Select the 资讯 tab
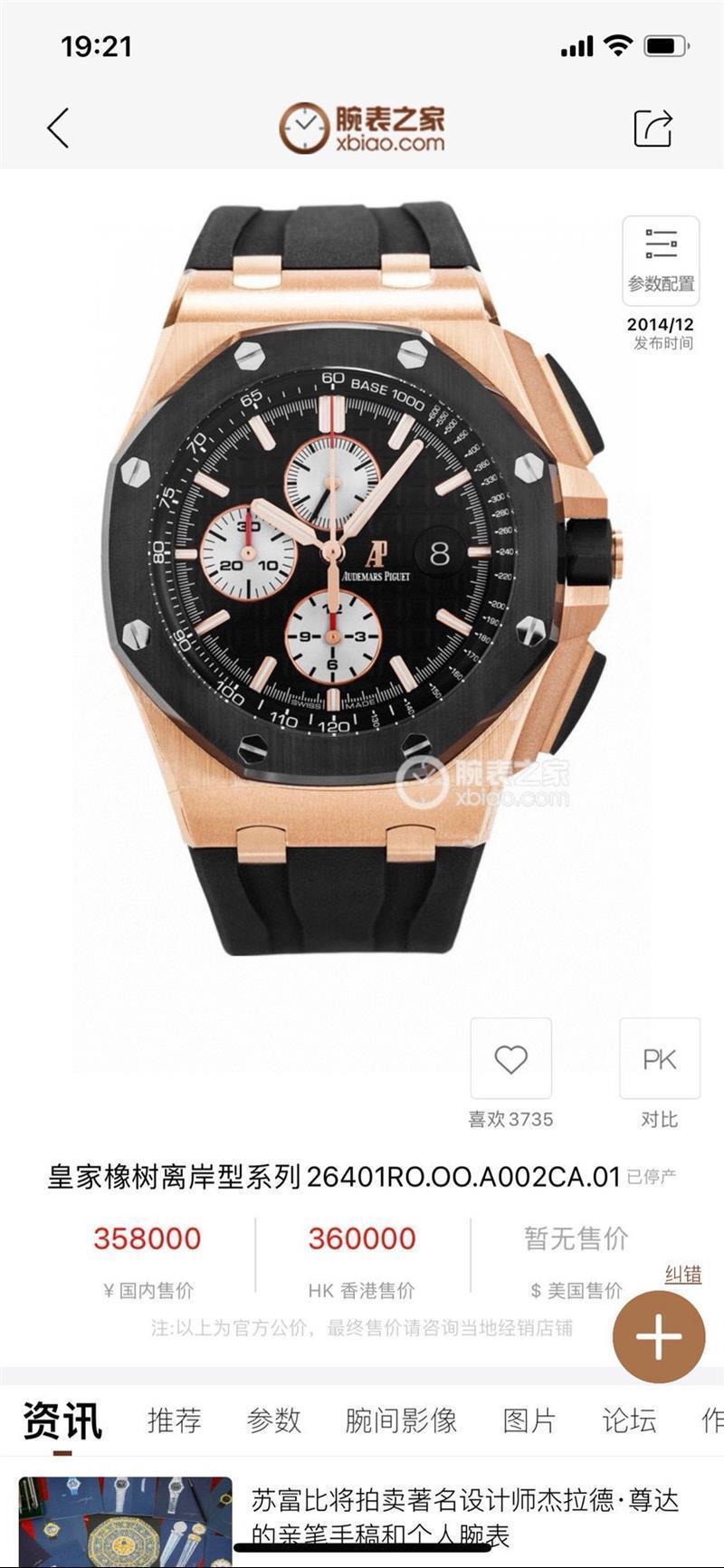Screen dimensions: 724x1568 pos(62,1420)
